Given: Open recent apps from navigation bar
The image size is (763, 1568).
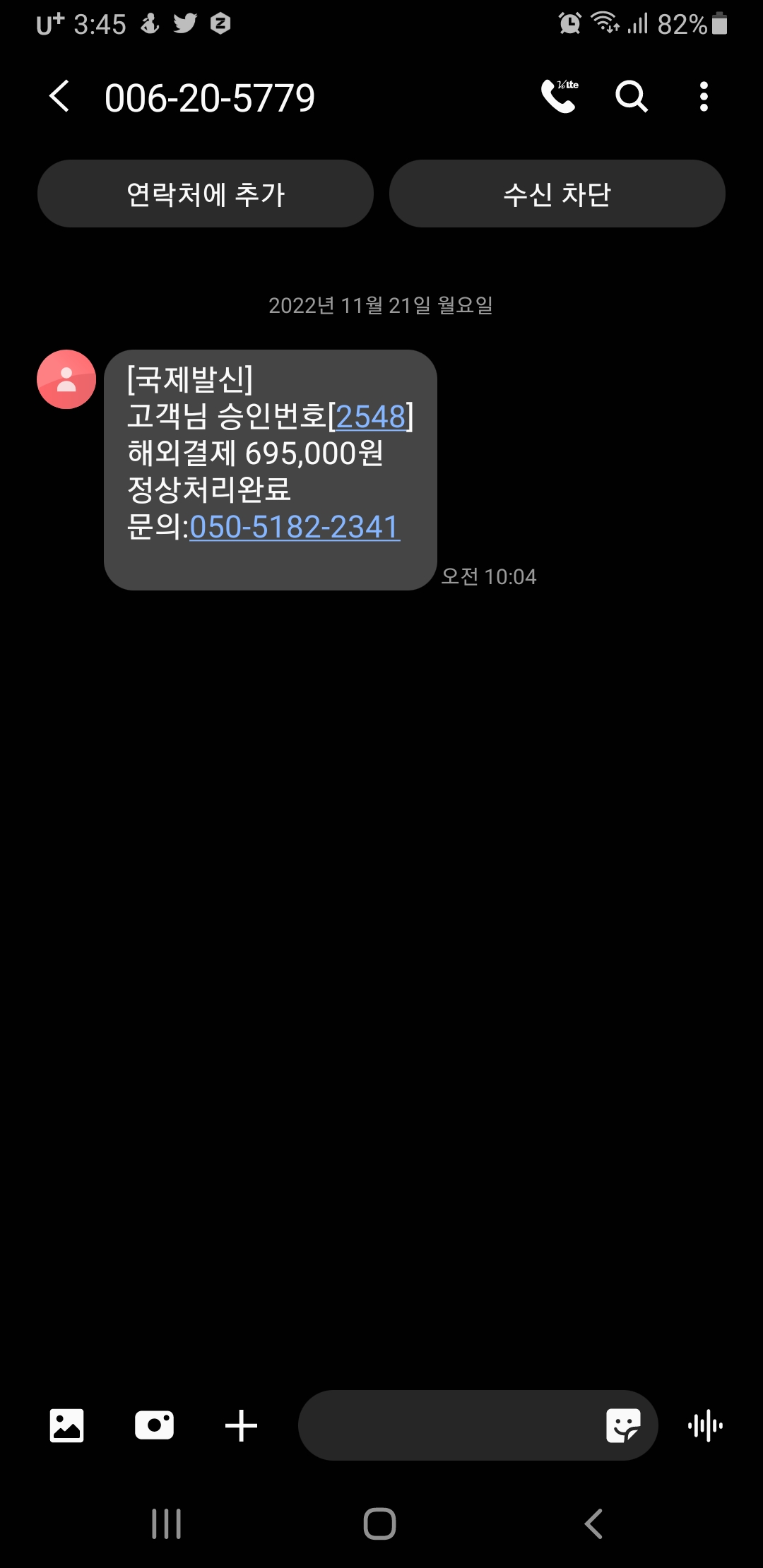Looking at the screenshot, I should tap(167, 1524).
